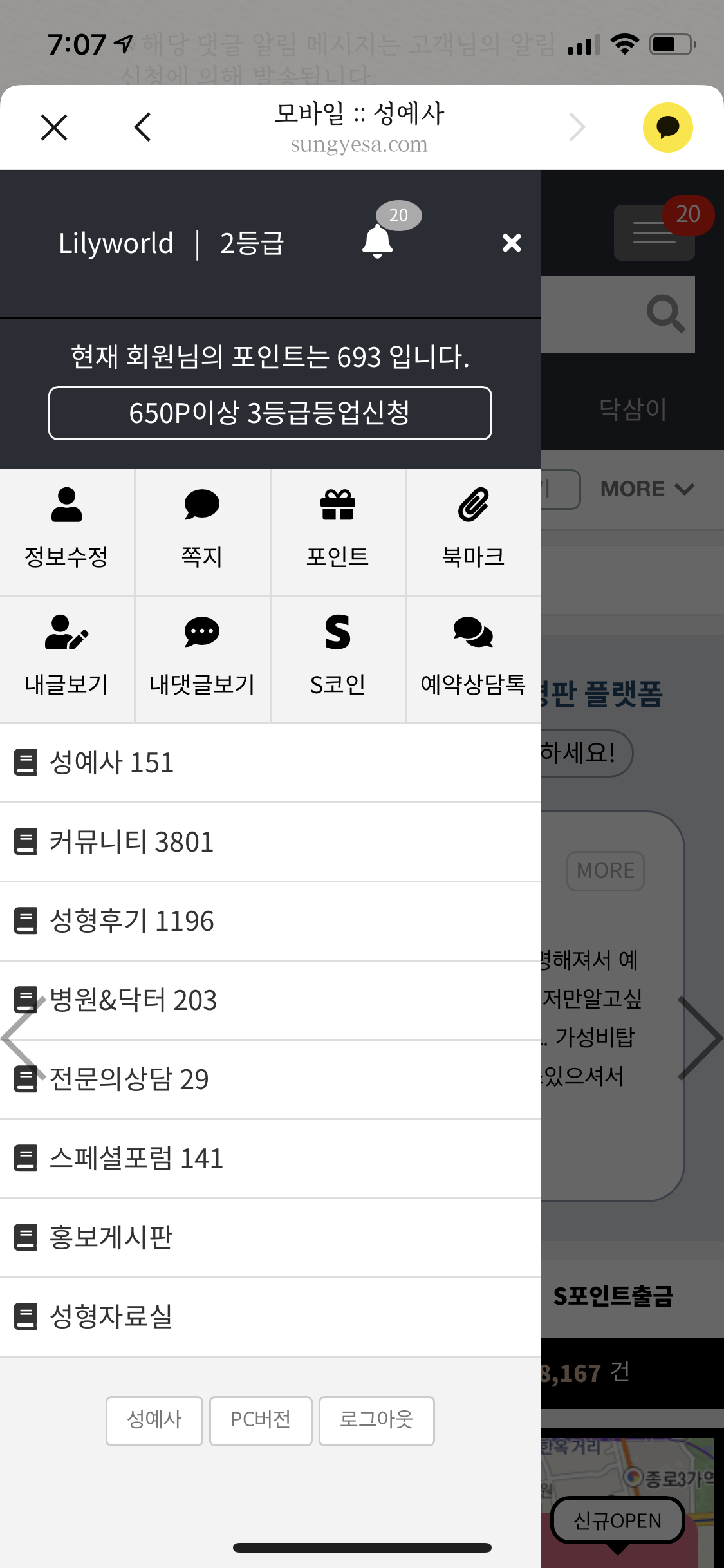Apply for 3등급 upgrade with 650P

coord(270,413)
